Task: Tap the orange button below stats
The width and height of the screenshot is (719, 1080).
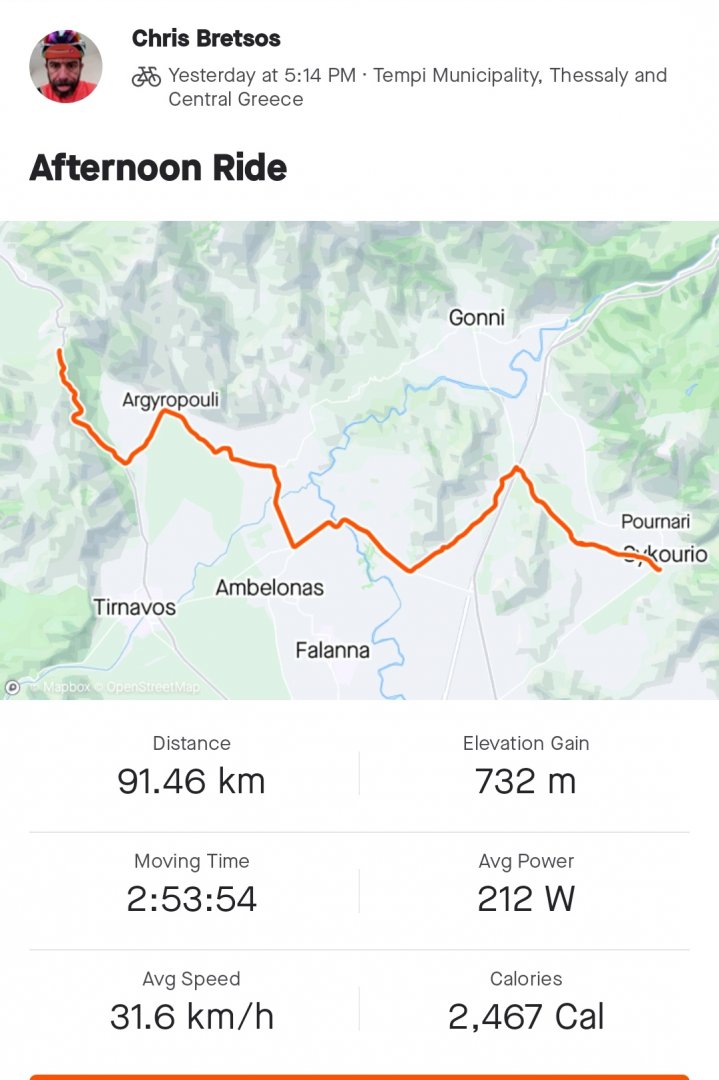Action: (359, 1076)
